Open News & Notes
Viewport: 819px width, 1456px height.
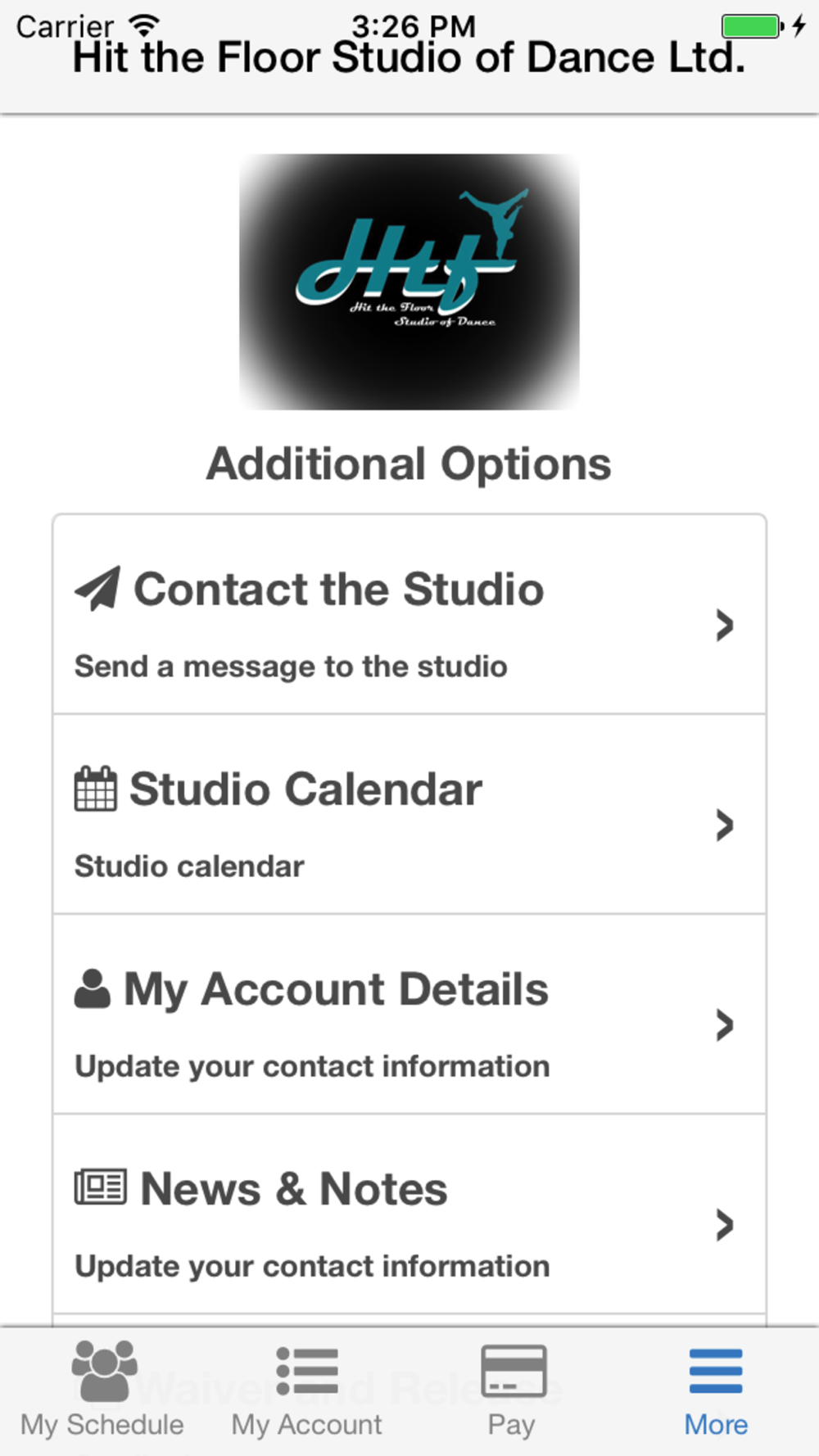coord(409,1214)
